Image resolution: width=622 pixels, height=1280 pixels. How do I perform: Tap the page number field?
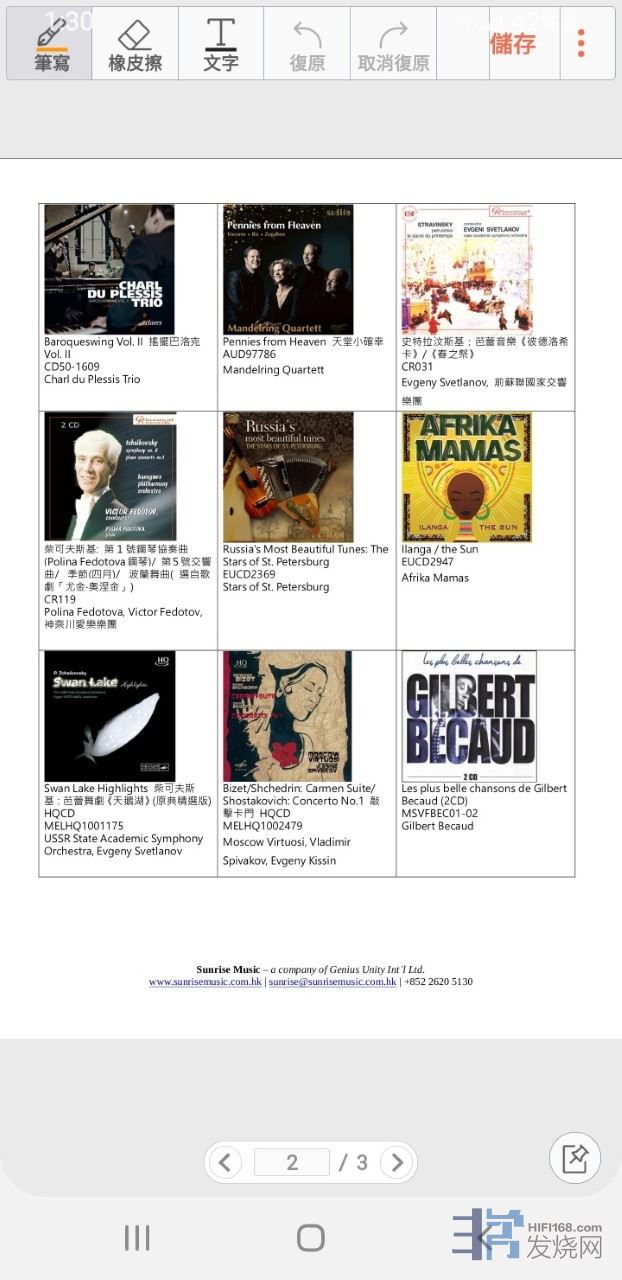tap(292, 1162)
